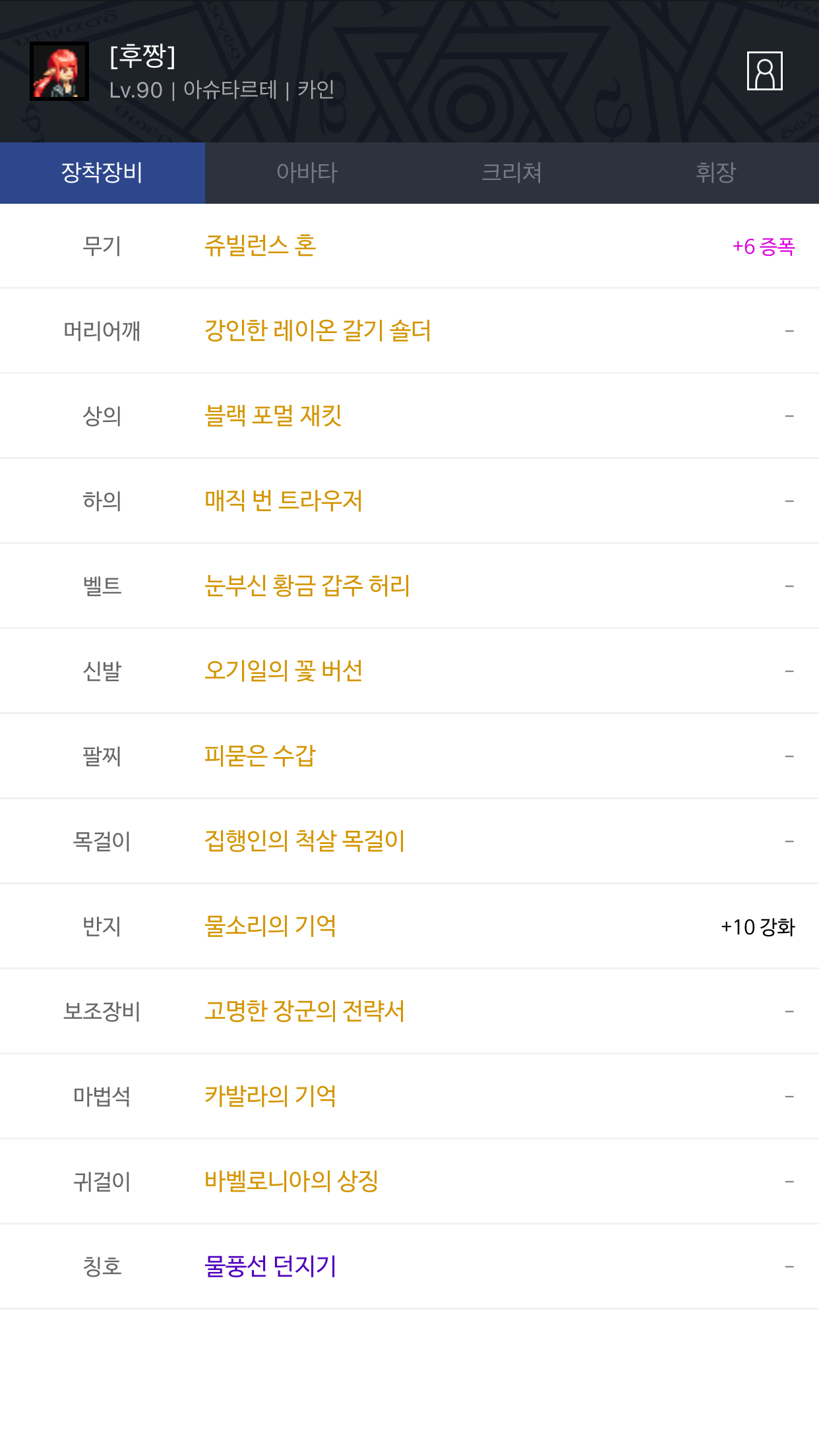View 눈부신 황금 갑주 허리 belt

(307, 586)
